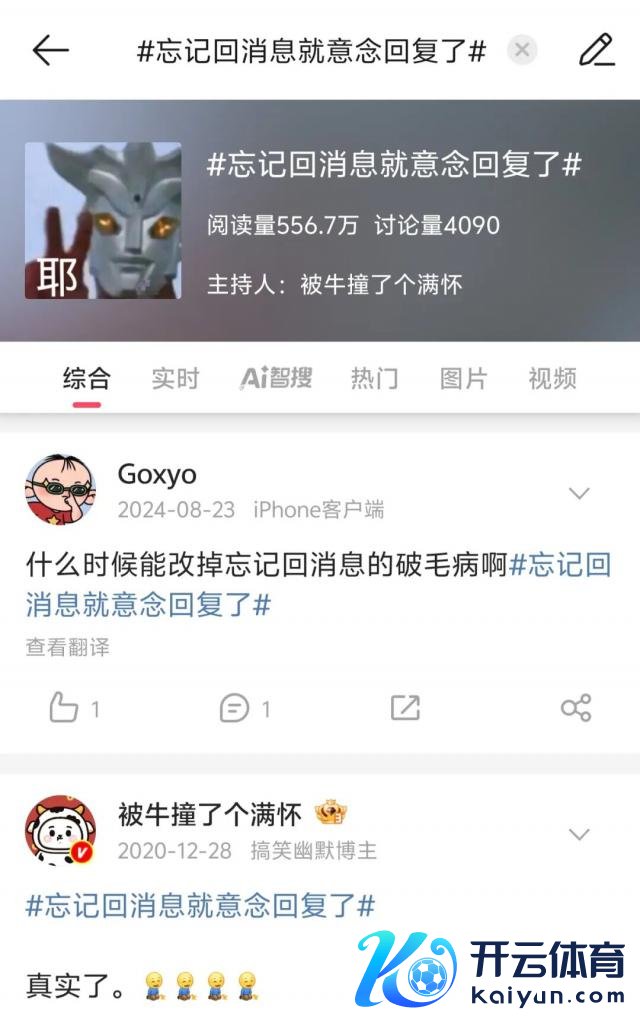The image size is (640, 1029).
Task: Repost Goxyo's post
Action: pyautogui.click(x=405, y=708)
